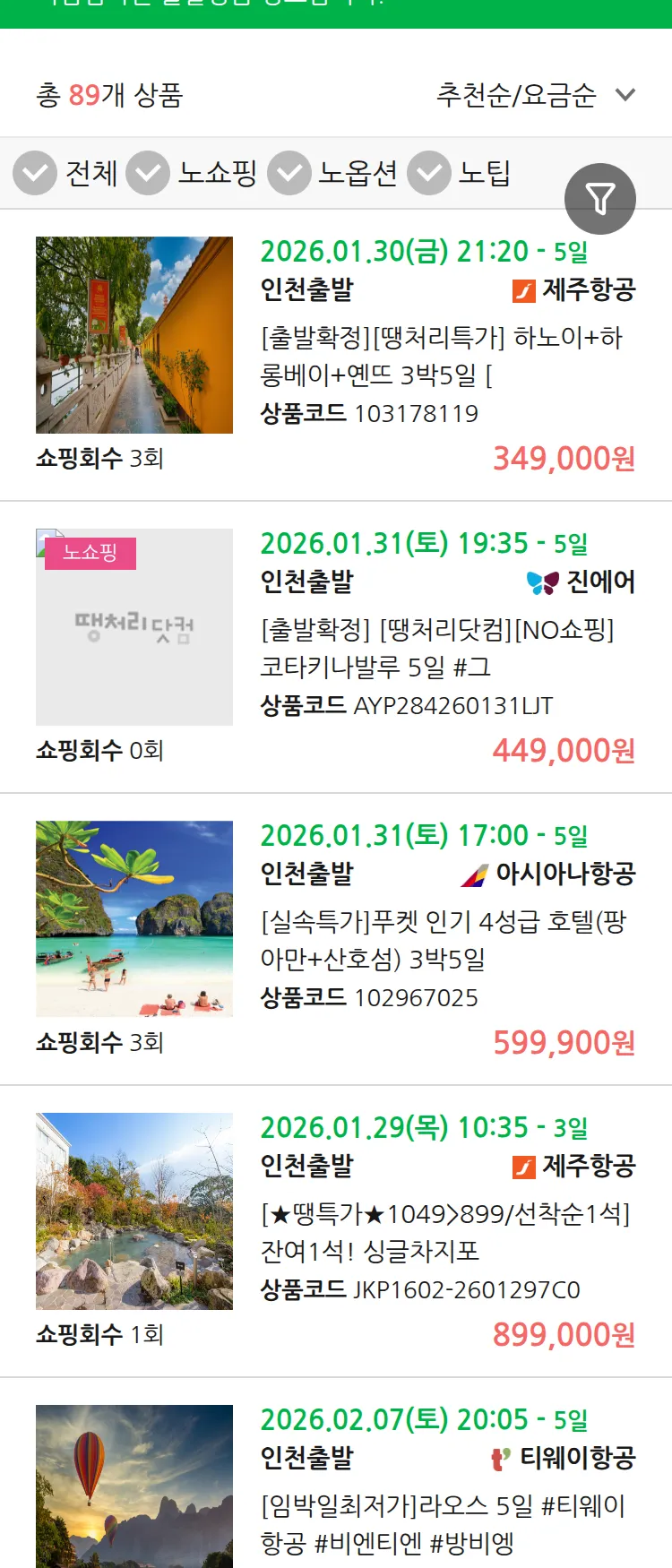Image resolution: width=672 pixels, height=1568 pixels.
Task: Enable the 노팁 filter
Action: (x=429, y=172)
